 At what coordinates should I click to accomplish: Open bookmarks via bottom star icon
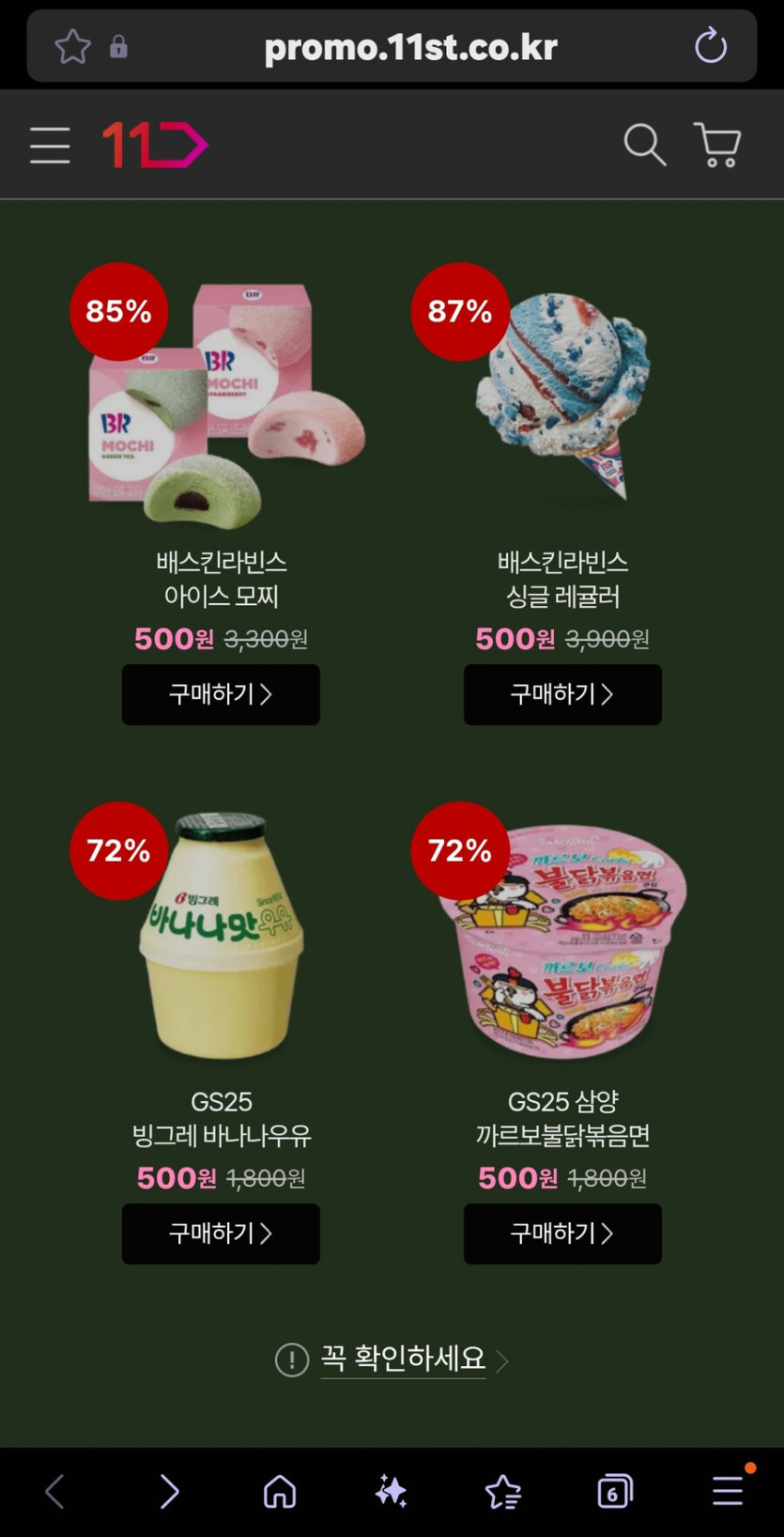pos(502,1490)
